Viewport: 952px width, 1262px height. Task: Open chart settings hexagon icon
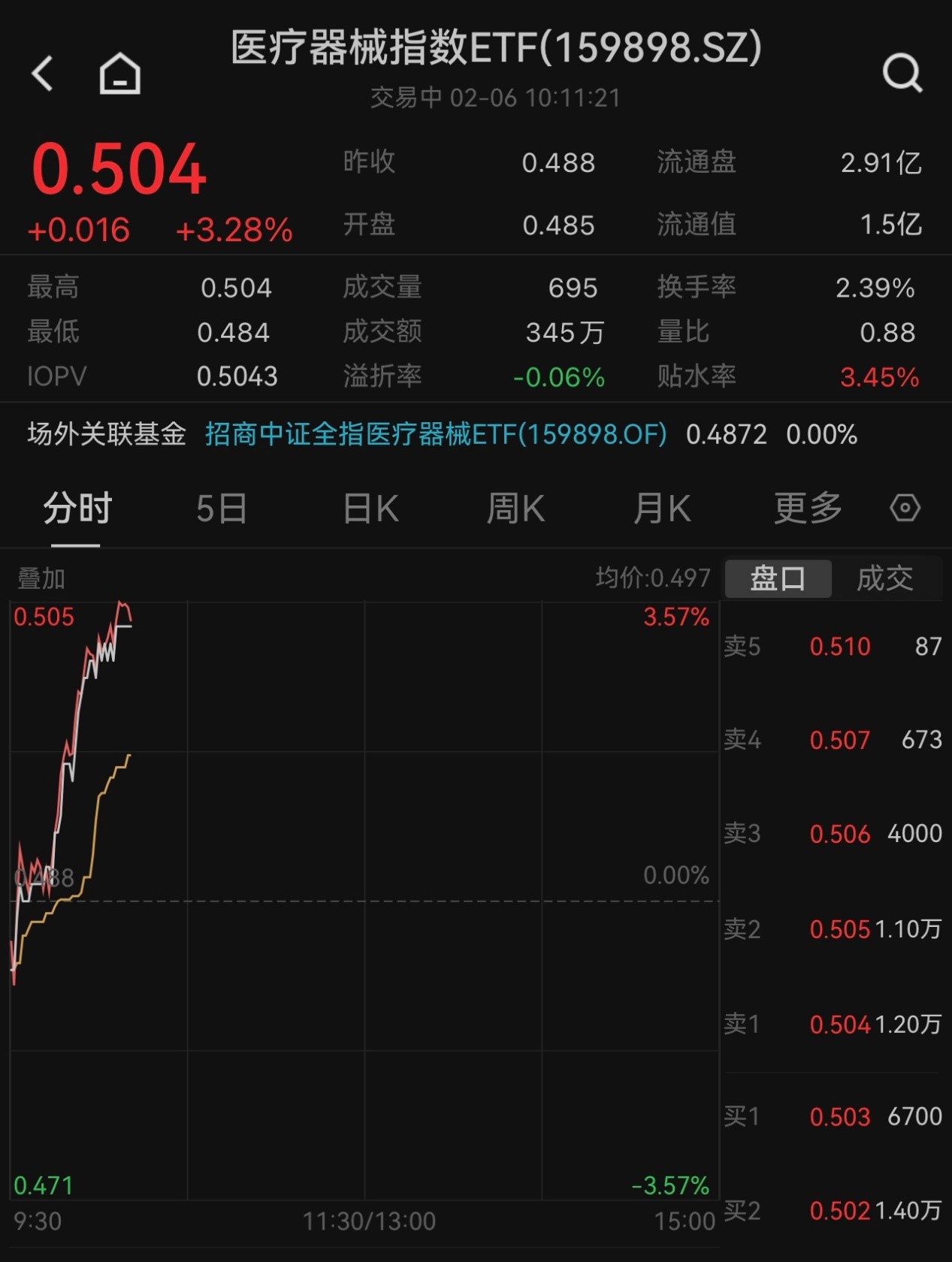(905, 509)
